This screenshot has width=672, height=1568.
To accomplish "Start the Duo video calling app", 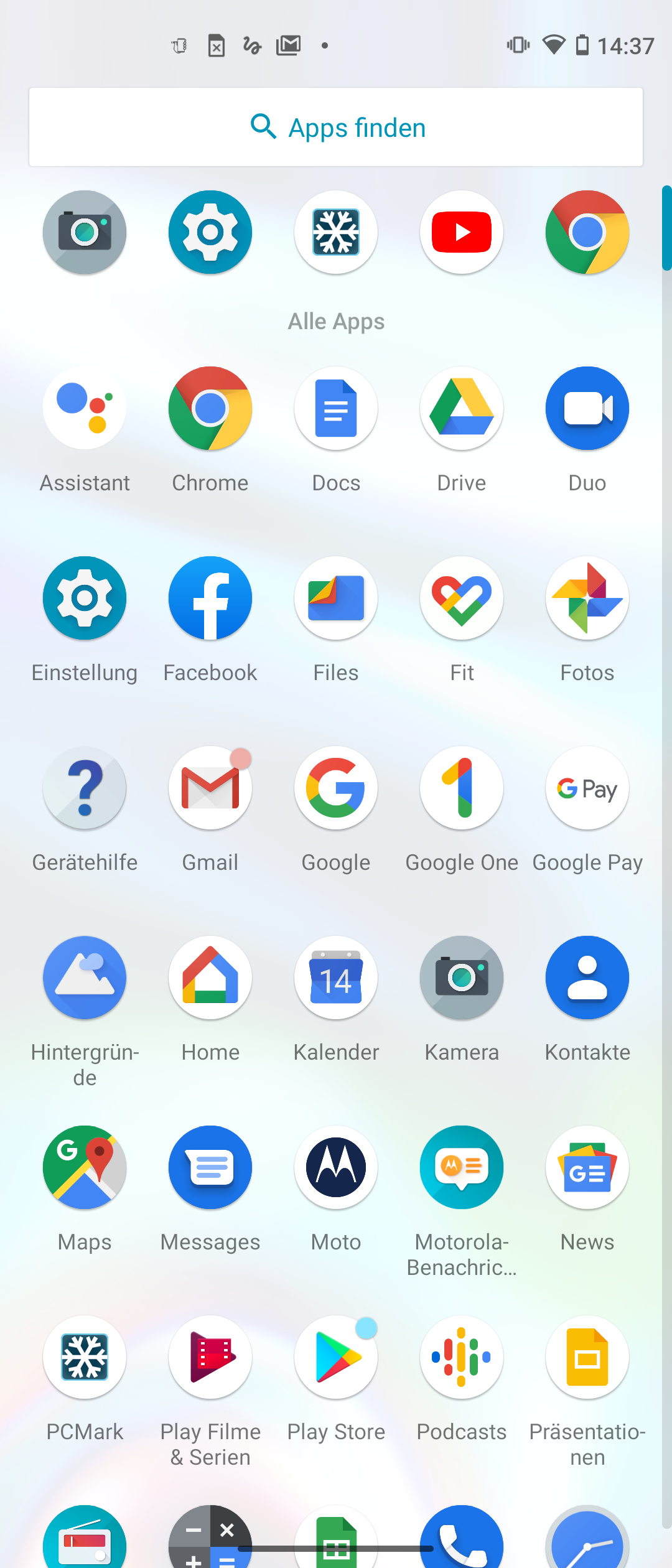I will coord(587,408).
